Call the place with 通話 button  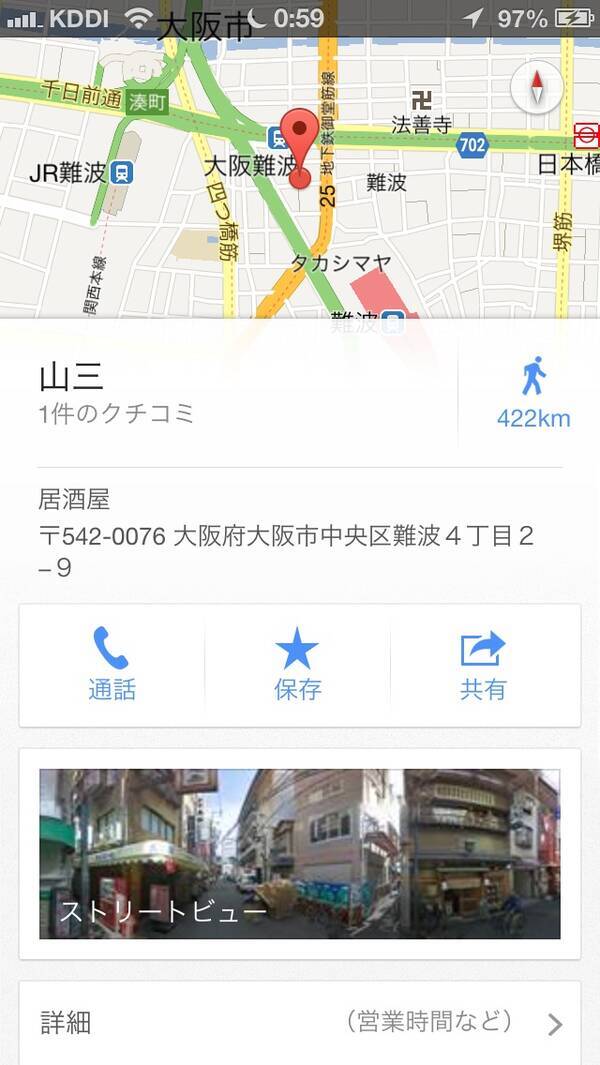point(111,664)
